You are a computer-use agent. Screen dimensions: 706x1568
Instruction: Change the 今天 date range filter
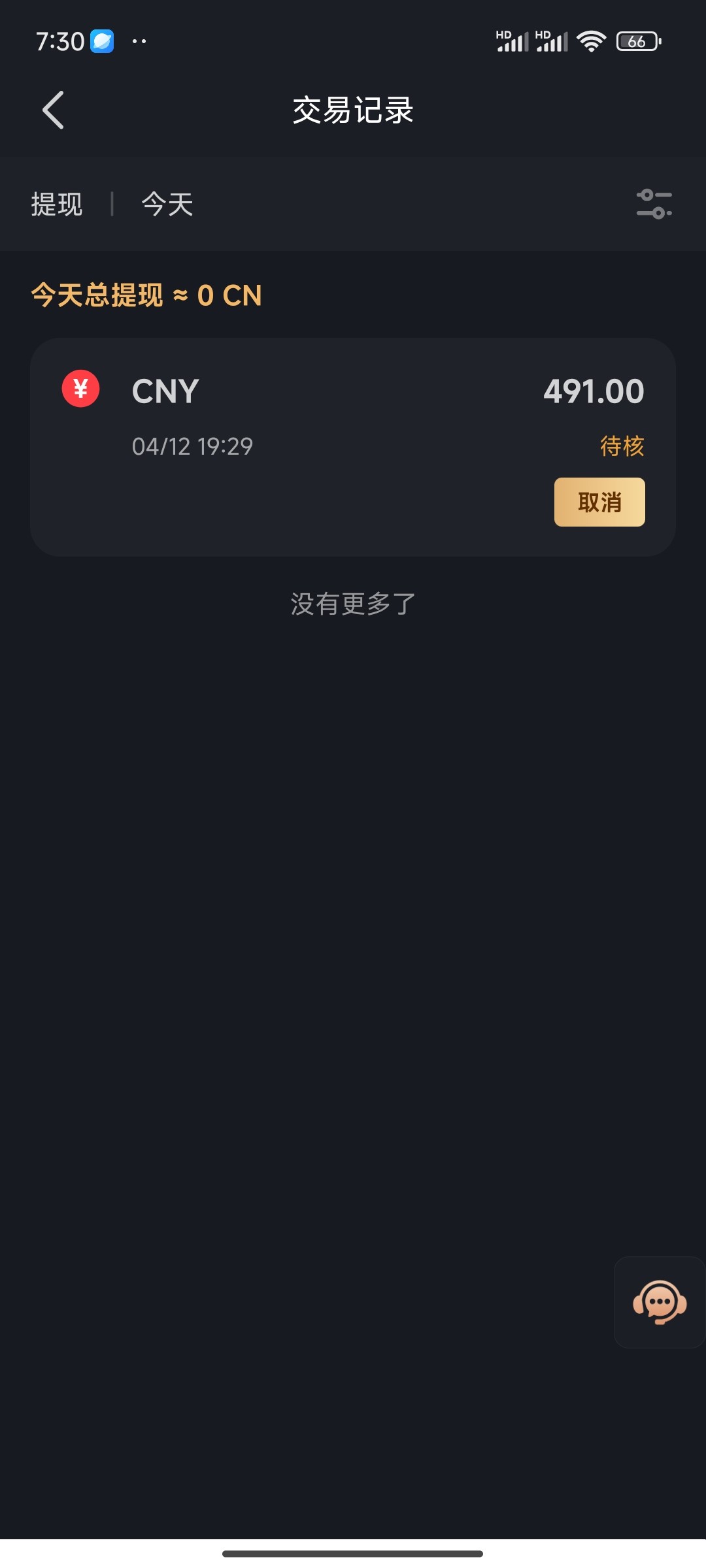tap(167, 204)
